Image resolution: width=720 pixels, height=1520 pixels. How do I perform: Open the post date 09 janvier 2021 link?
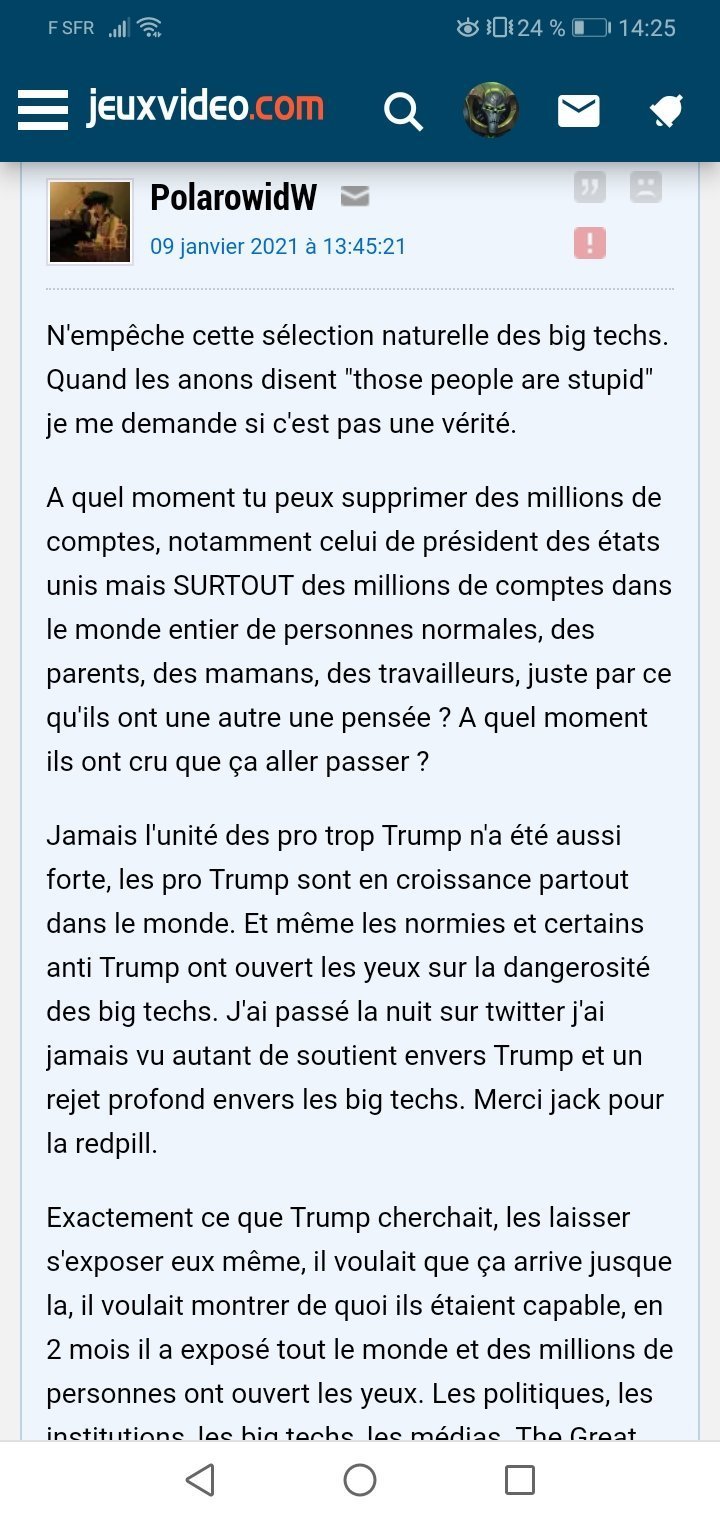click(x=278, y=246)
